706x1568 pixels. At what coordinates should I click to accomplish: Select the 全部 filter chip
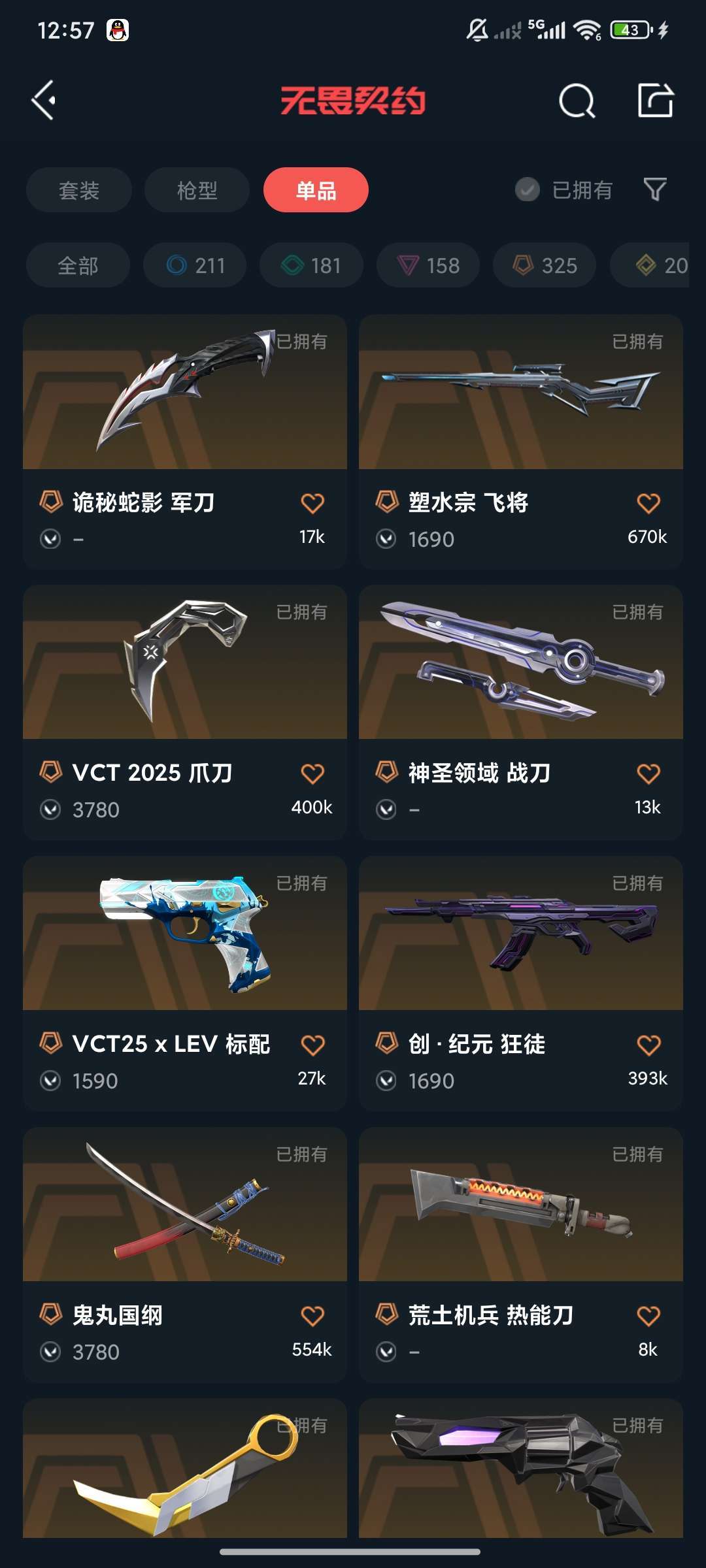(78, 265)
